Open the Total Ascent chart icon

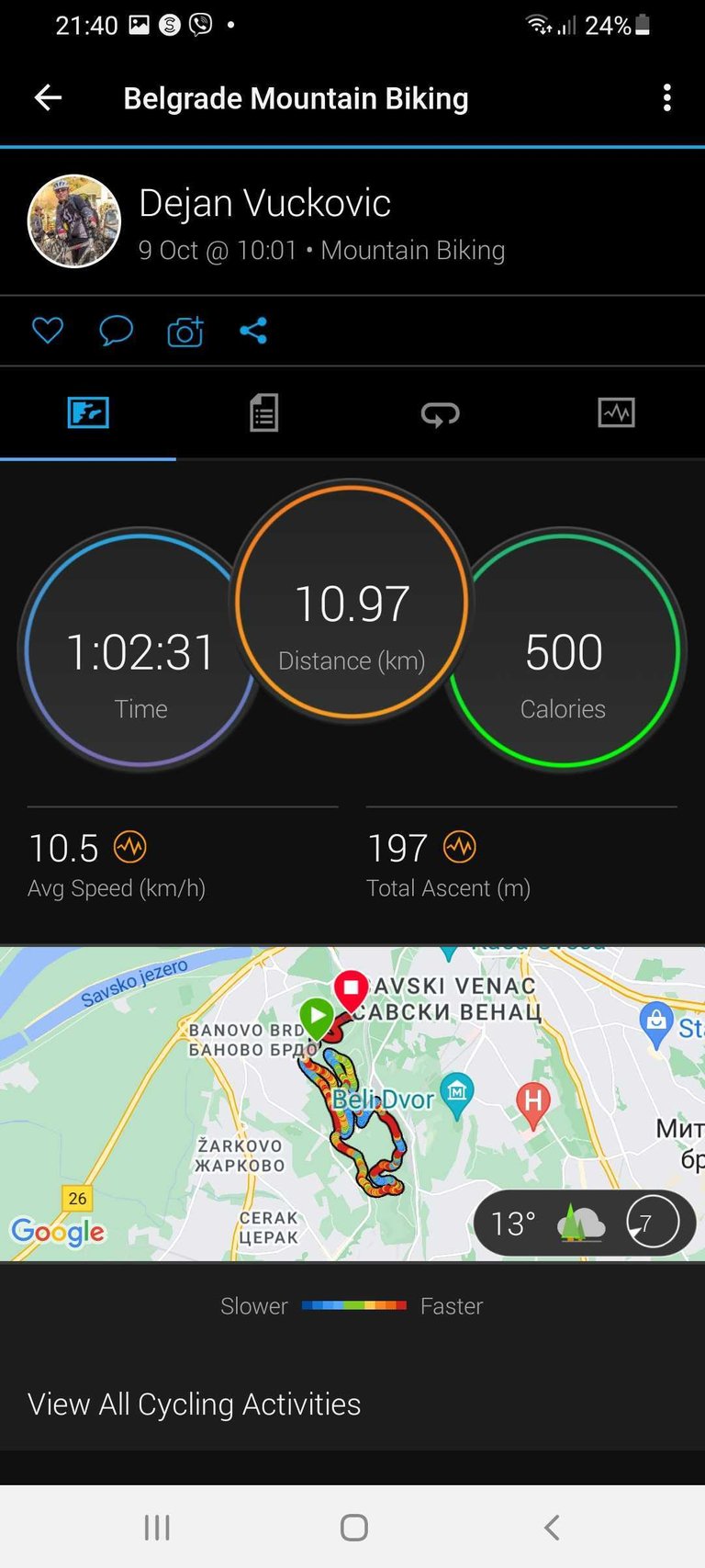tap(460, 847)
